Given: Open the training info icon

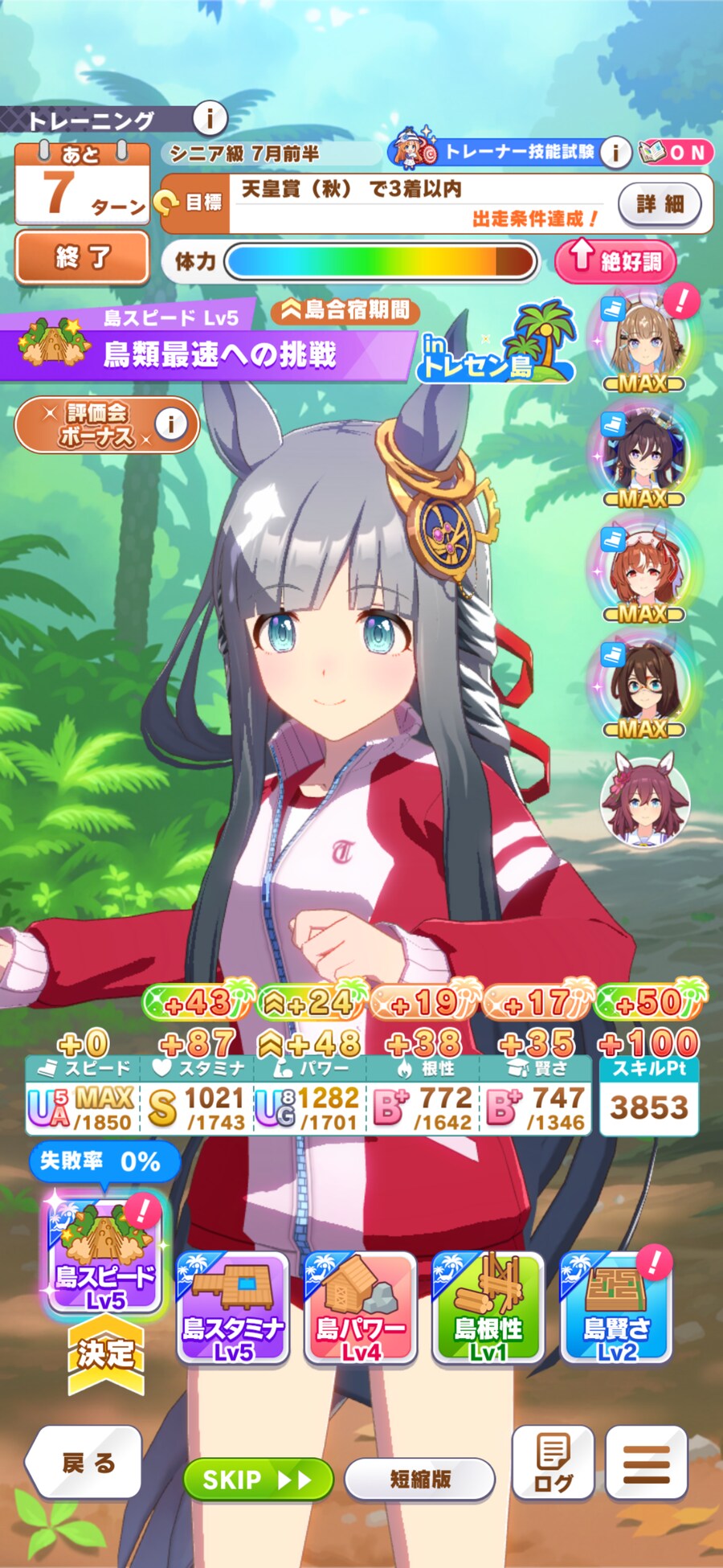Looking at the screenshot, I should coord(210,119).
